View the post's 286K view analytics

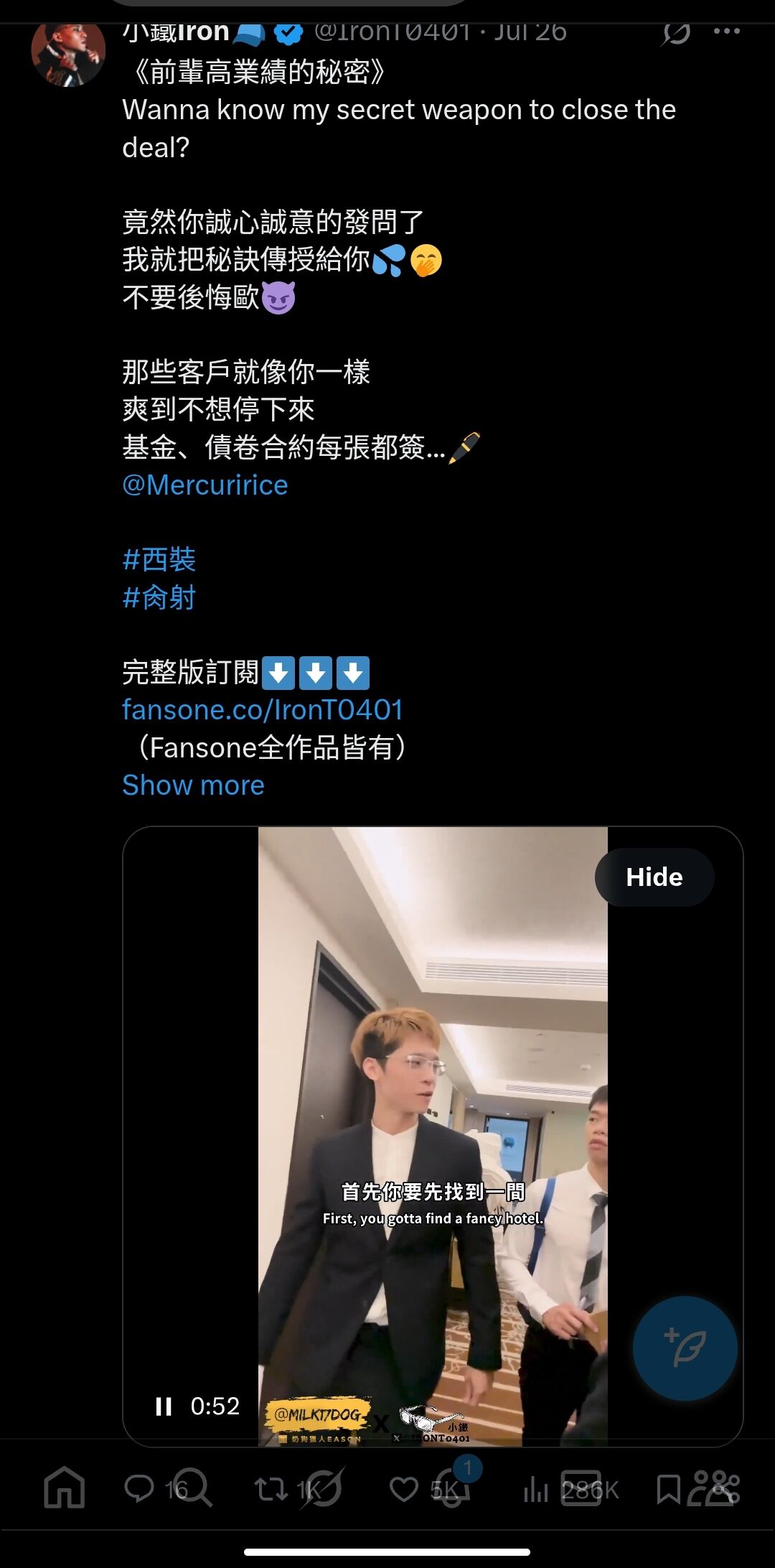point(537,1490)
